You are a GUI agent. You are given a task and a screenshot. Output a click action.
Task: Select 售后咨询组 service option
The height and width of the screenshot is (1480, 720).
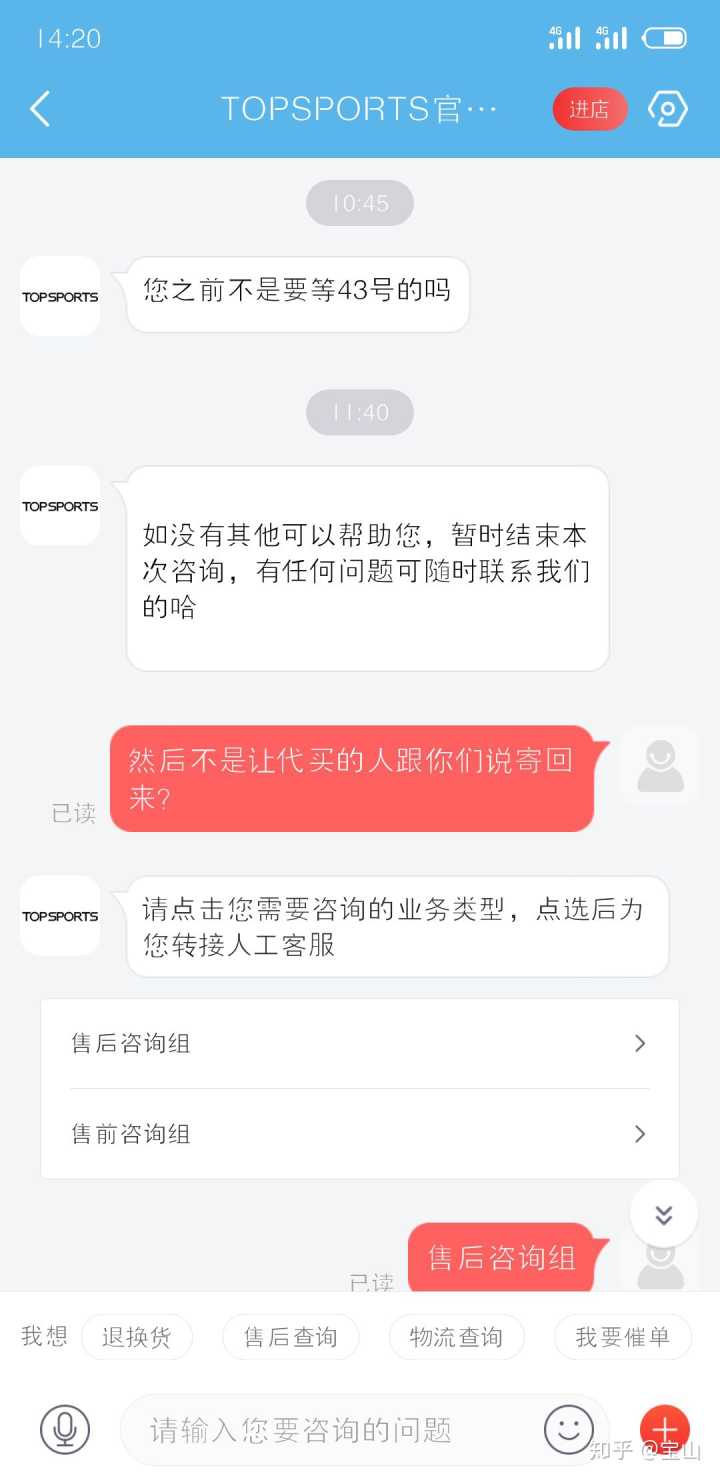360,1044
